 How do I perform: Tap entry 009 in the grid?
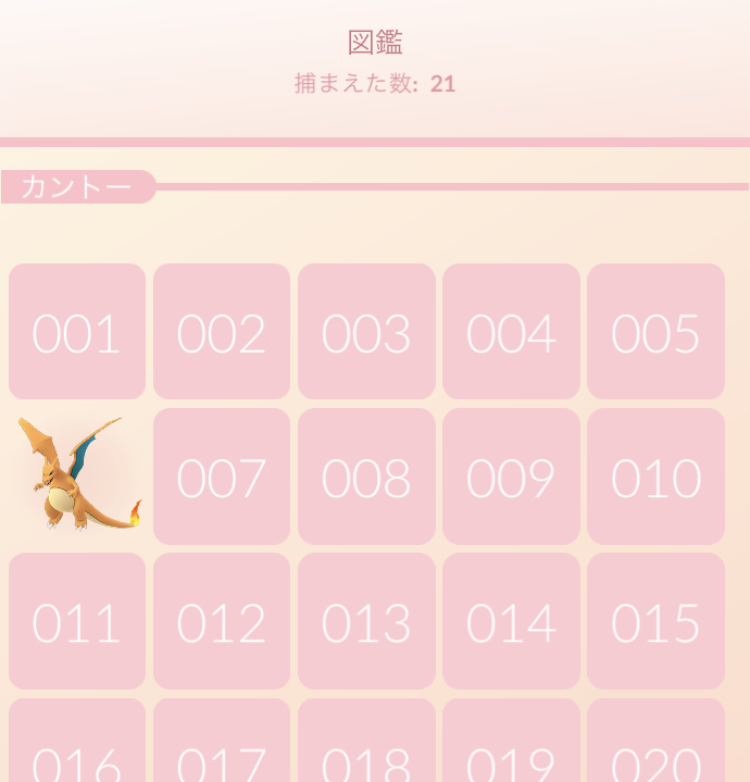(512, 478)
